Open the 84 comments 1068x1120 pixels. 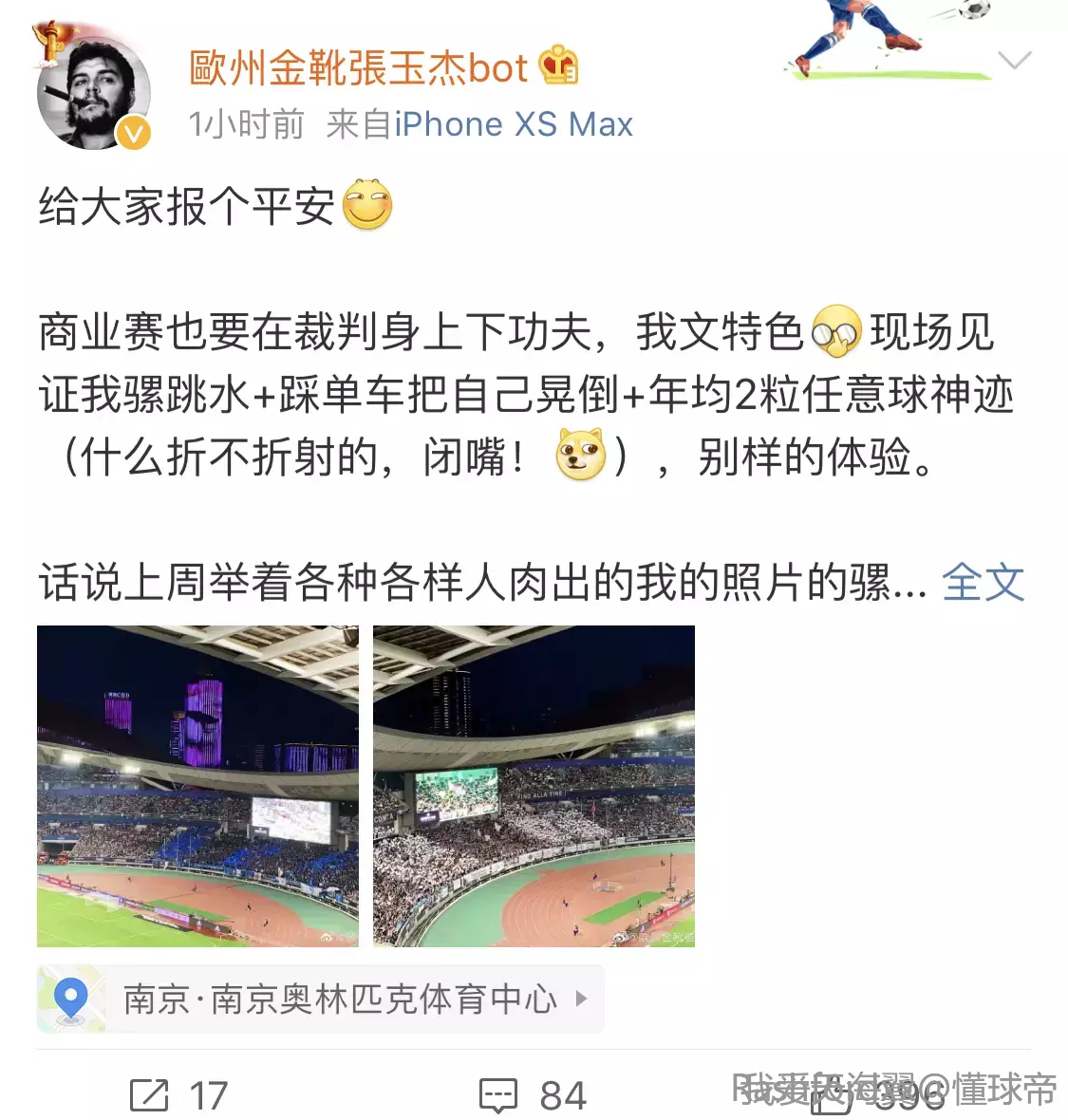click(x=533, y=1095)
